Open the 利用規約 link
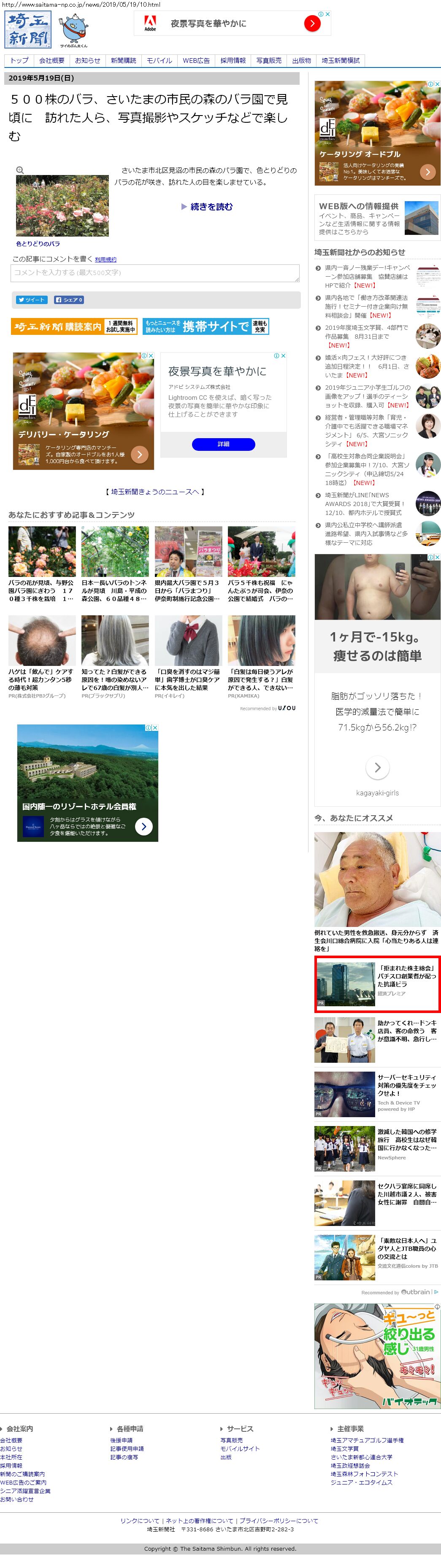The image size is (441, 1568). click(106, 260)
